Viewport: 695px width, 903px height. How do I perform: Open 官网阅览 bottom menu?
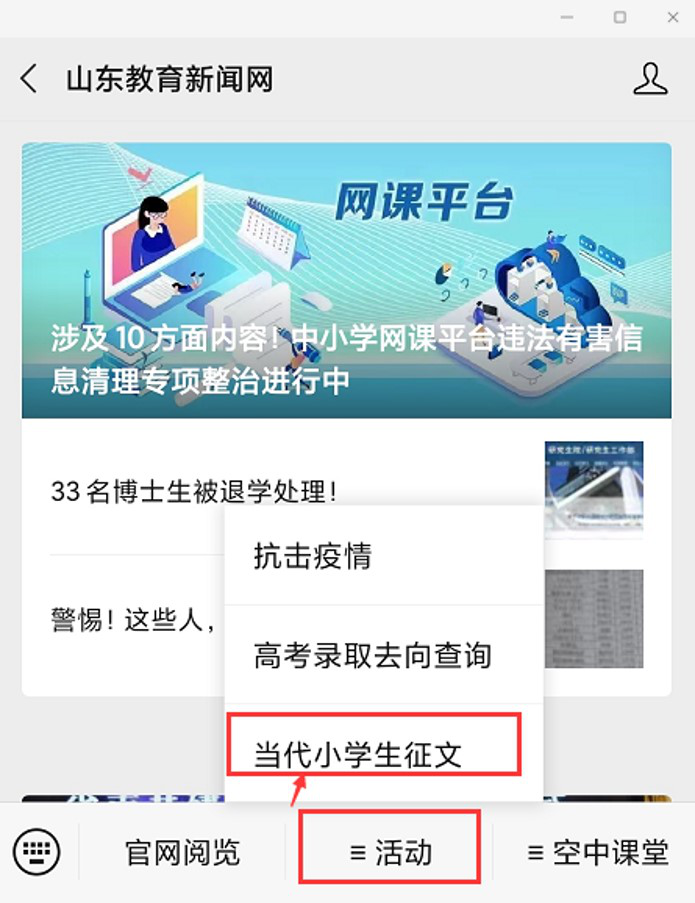(182, 852)
